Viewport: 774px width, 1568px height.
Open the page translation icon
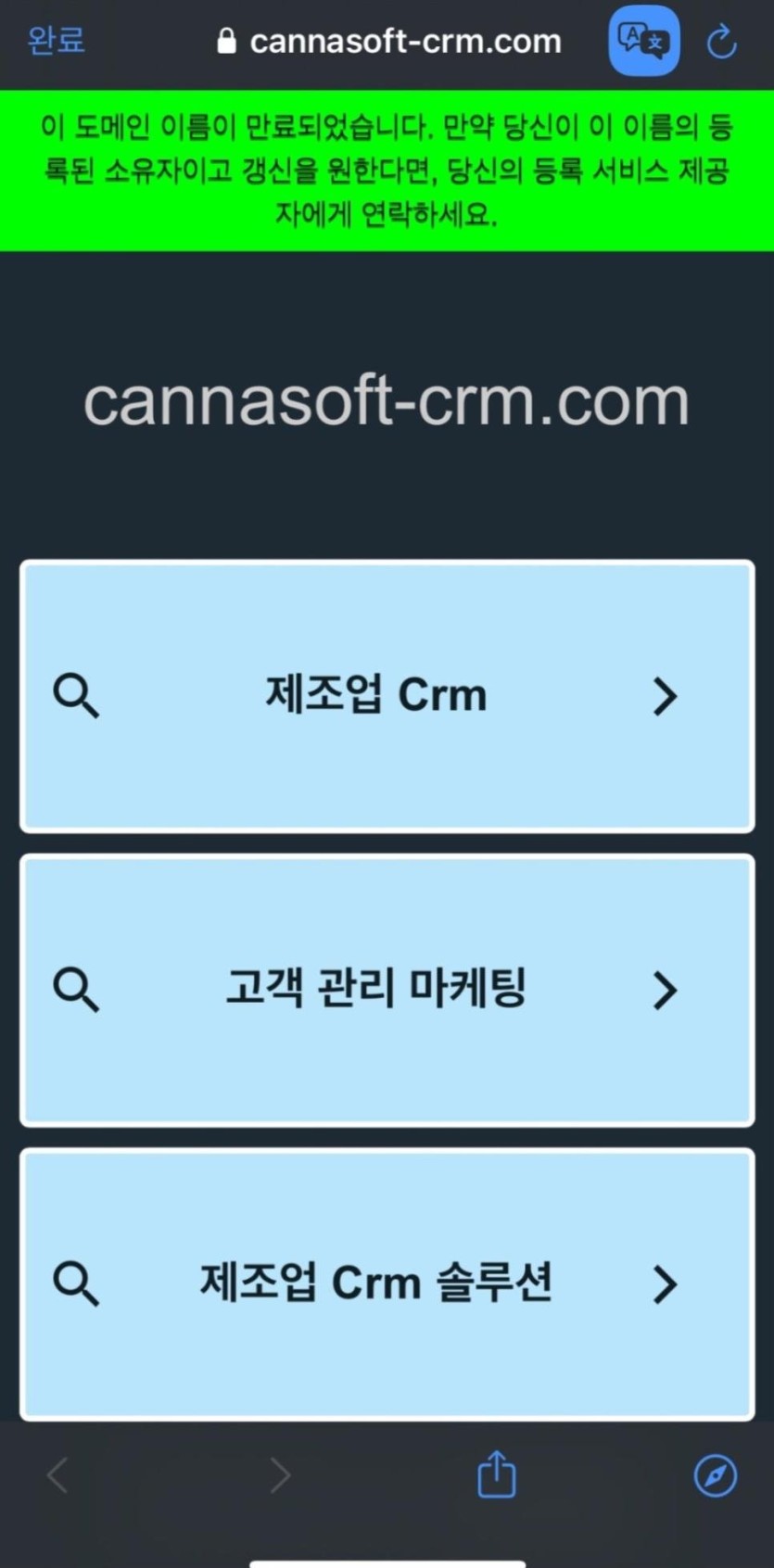[x=643, y=41]
